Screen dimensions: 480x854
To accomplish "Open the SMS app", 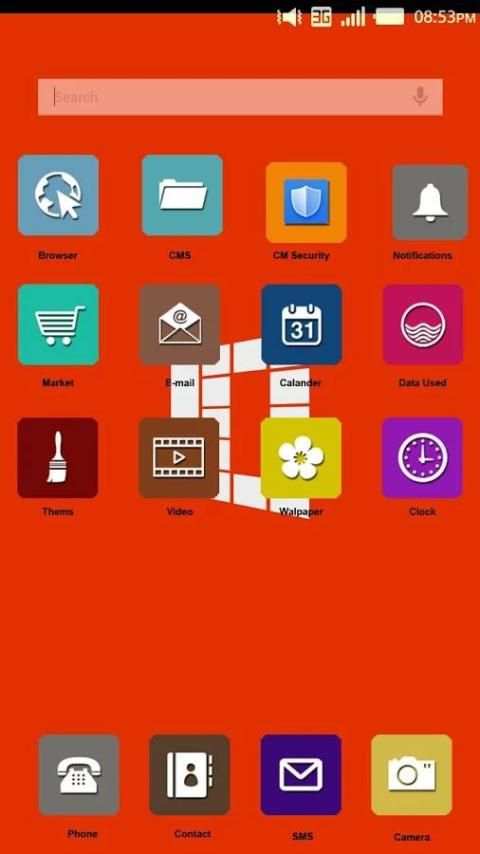I will click(x=301, y=774).
